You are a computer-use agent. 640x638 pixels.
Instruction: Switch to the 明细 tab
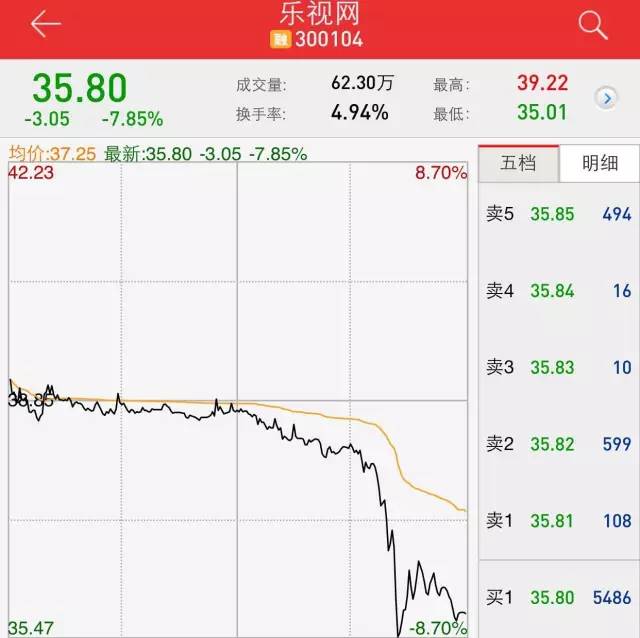point(597,163)
